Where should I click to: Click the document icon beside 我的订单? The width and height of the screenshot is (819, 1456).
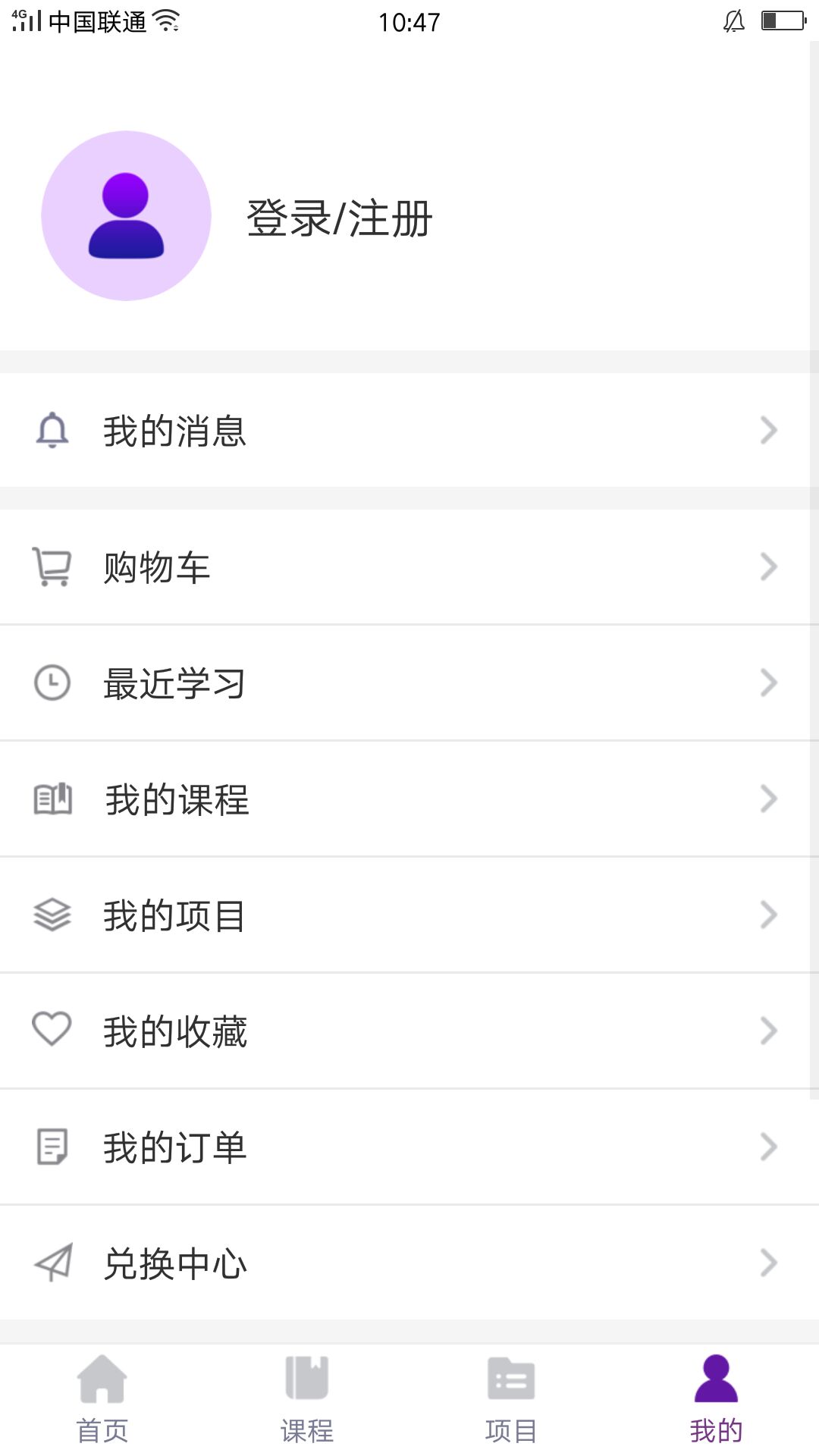pos(52,1147)
